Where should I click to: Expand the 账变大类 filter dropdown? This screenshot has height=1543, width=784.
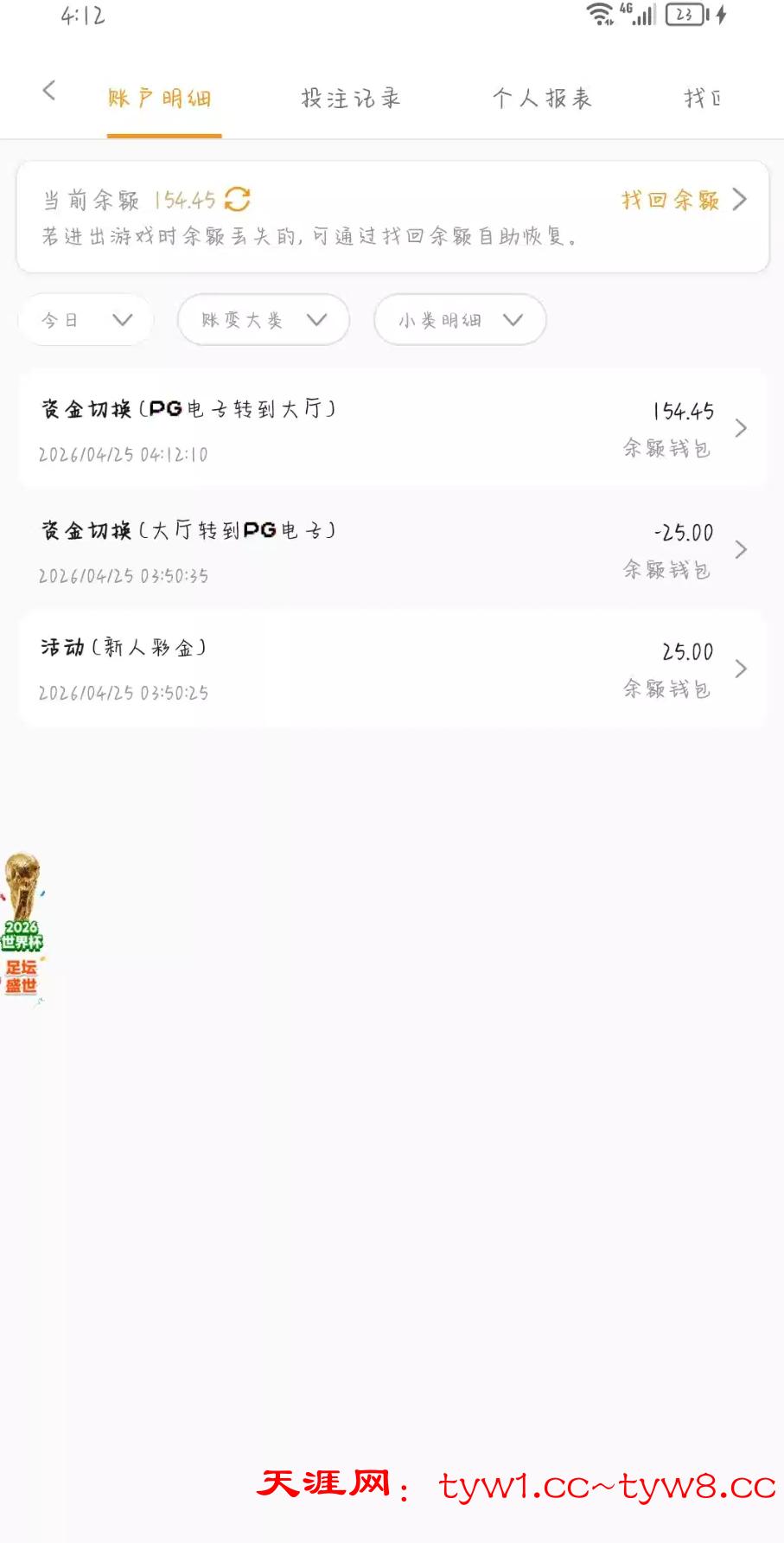pyautogui.click(x=263, y=320)
